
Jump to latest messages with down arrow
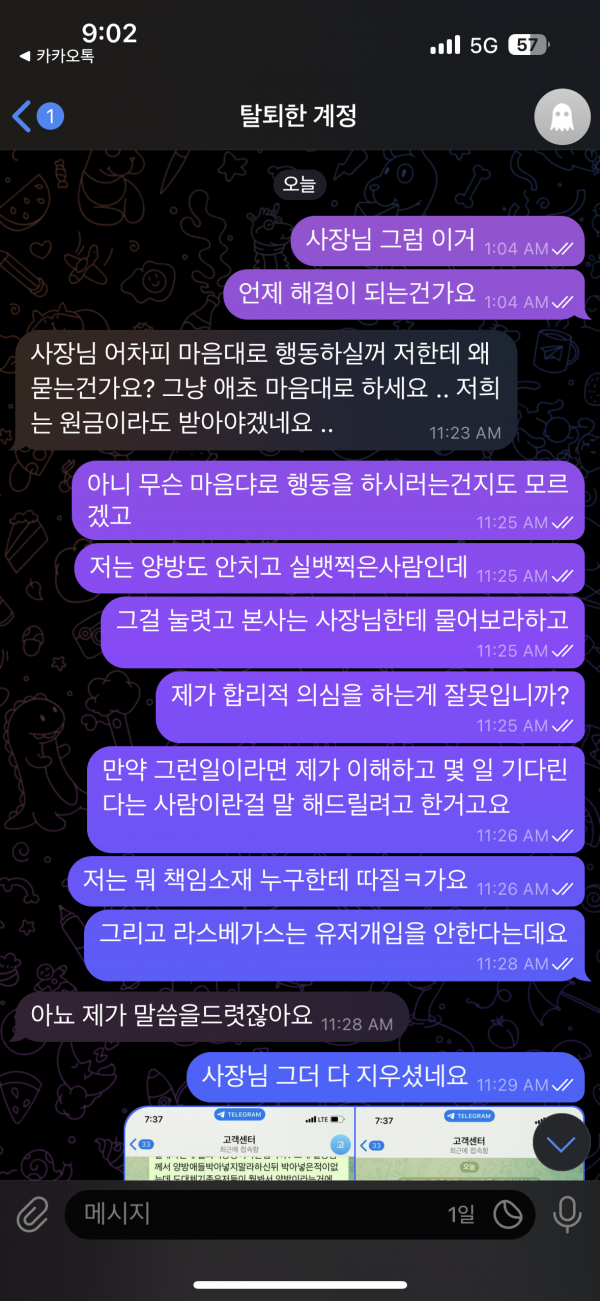click(562, 1142)
